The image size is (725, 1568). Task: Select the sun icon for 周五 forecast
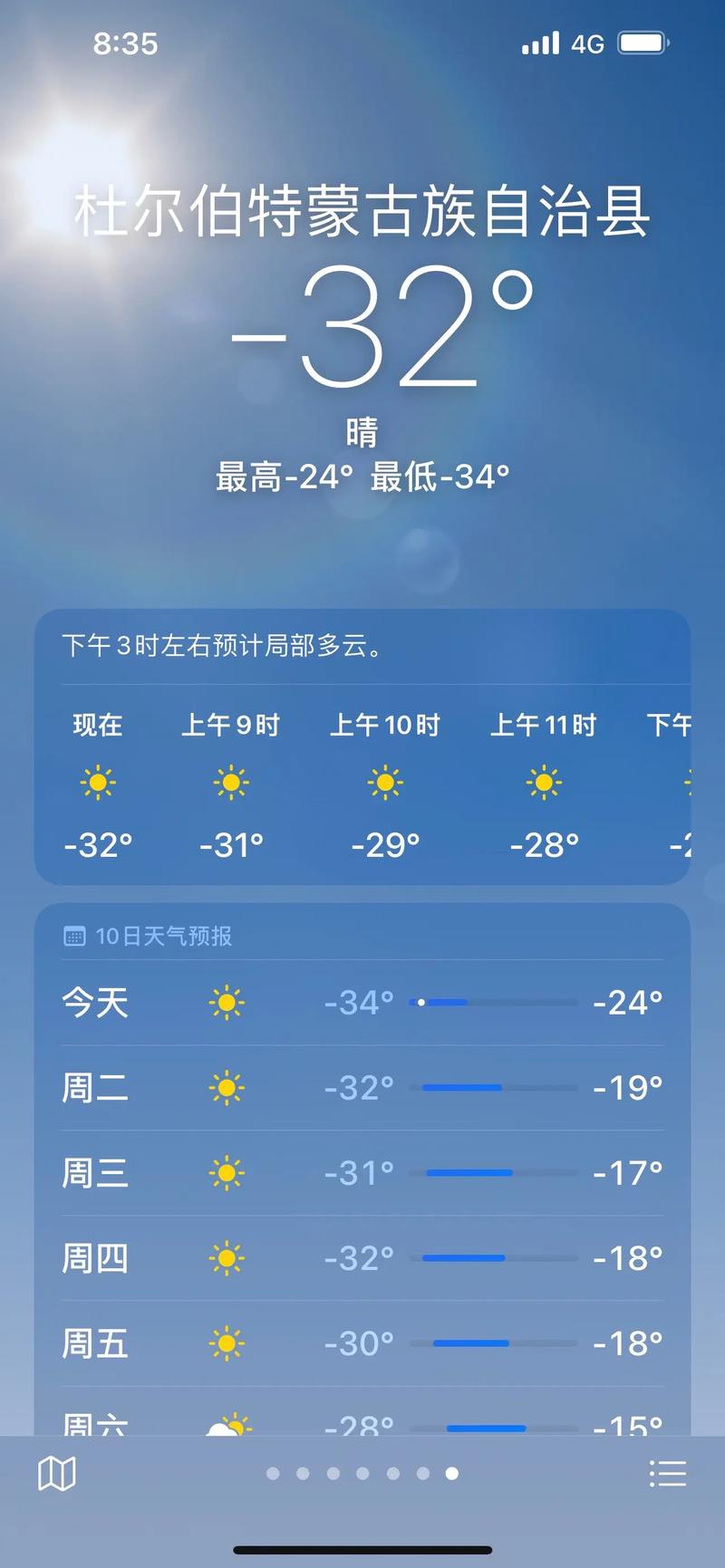pos(226,1342)
